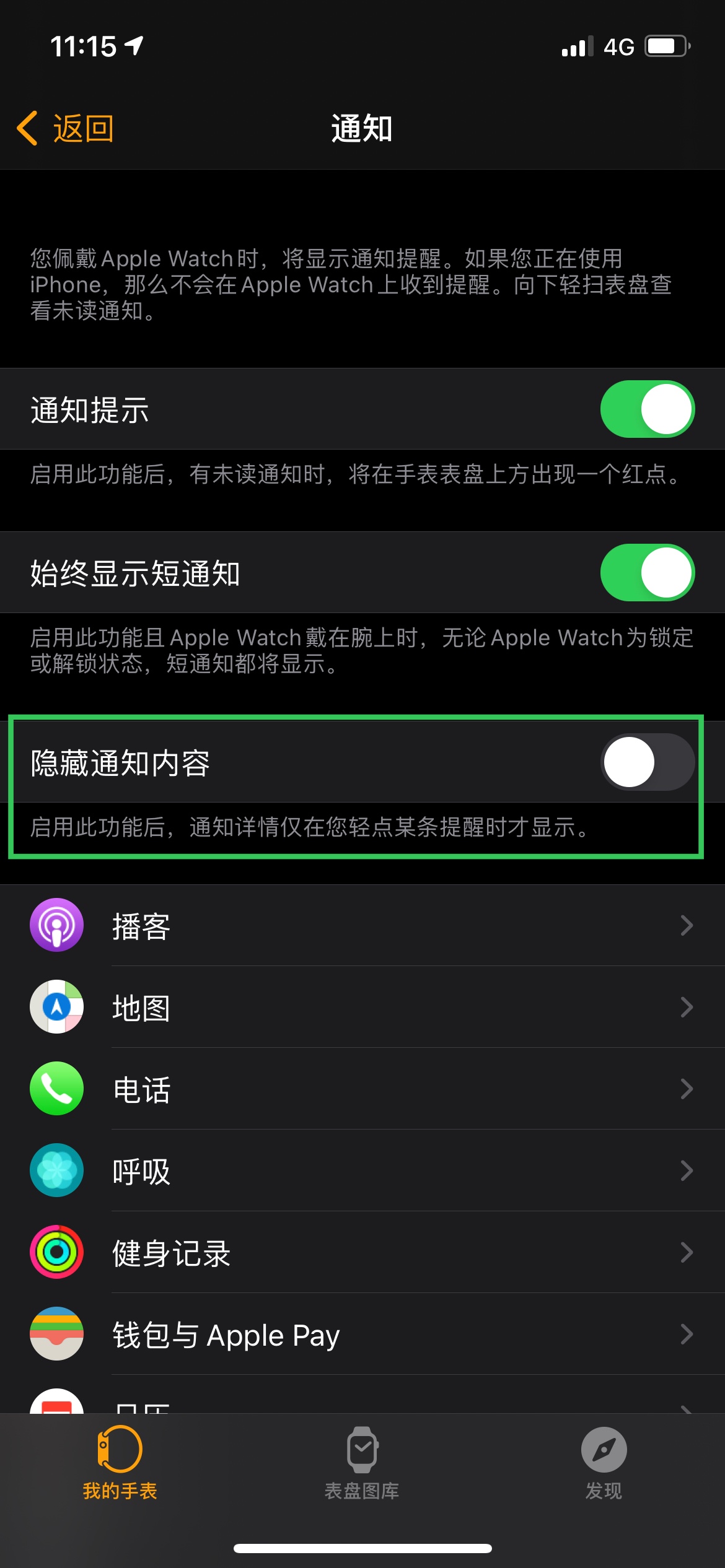This screenshot has height=1568, width=725.
Task: Turn off the 通知提示 switch
Action: 647,409
